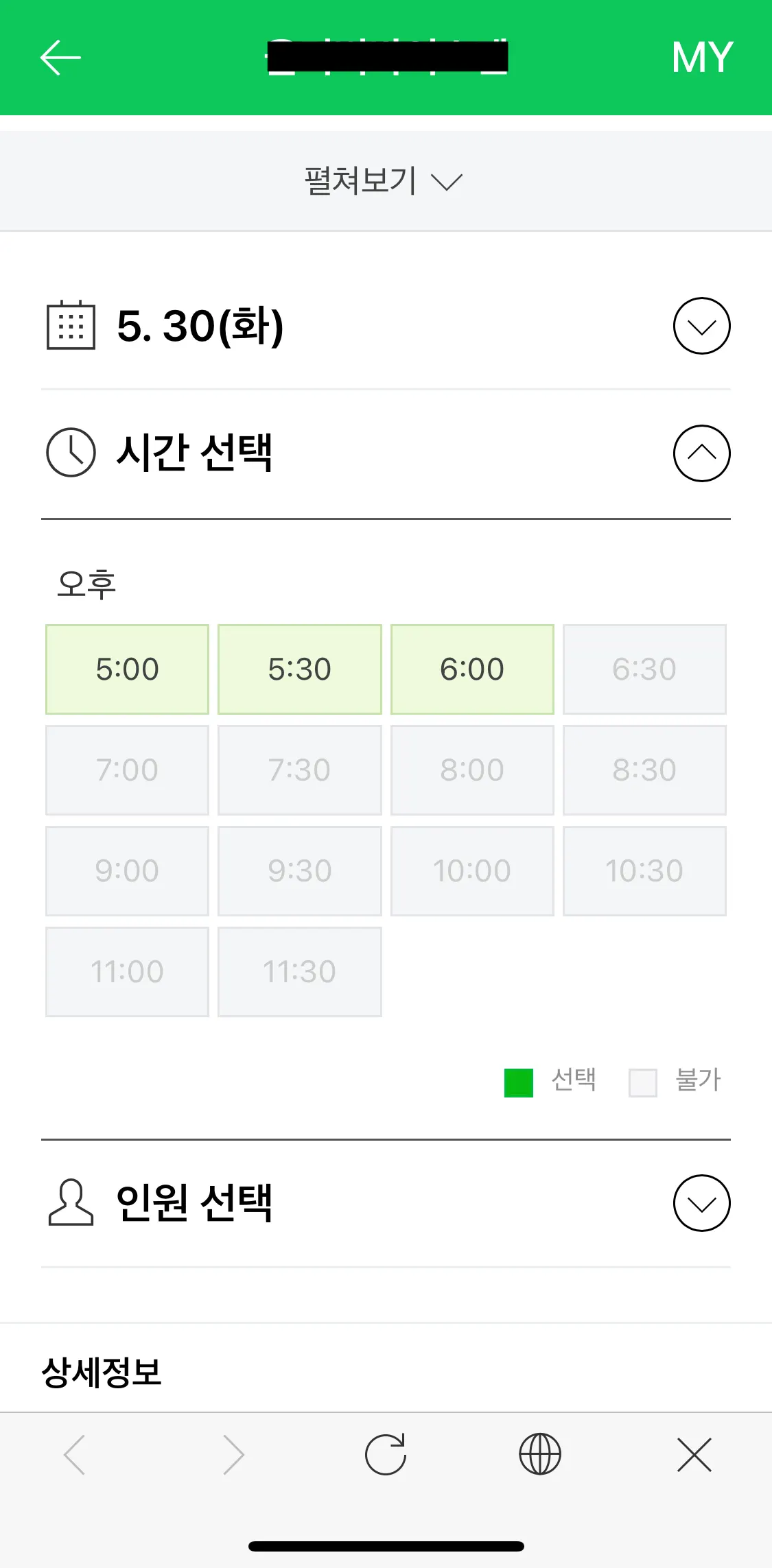Expand the 인원 선택 section

(x=701, y=1203)
